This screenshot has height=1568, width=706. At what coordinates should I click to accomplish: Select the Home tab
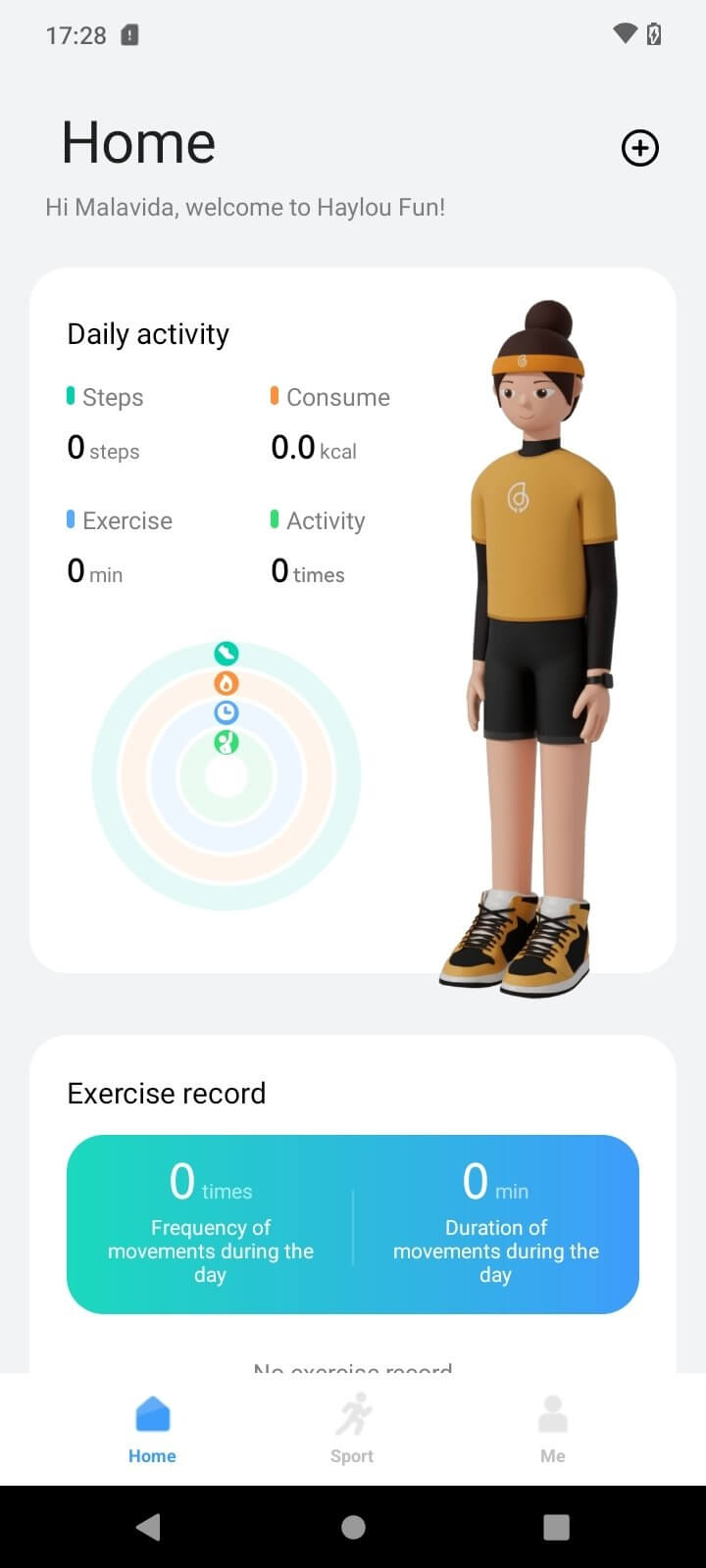point(152,1429)
